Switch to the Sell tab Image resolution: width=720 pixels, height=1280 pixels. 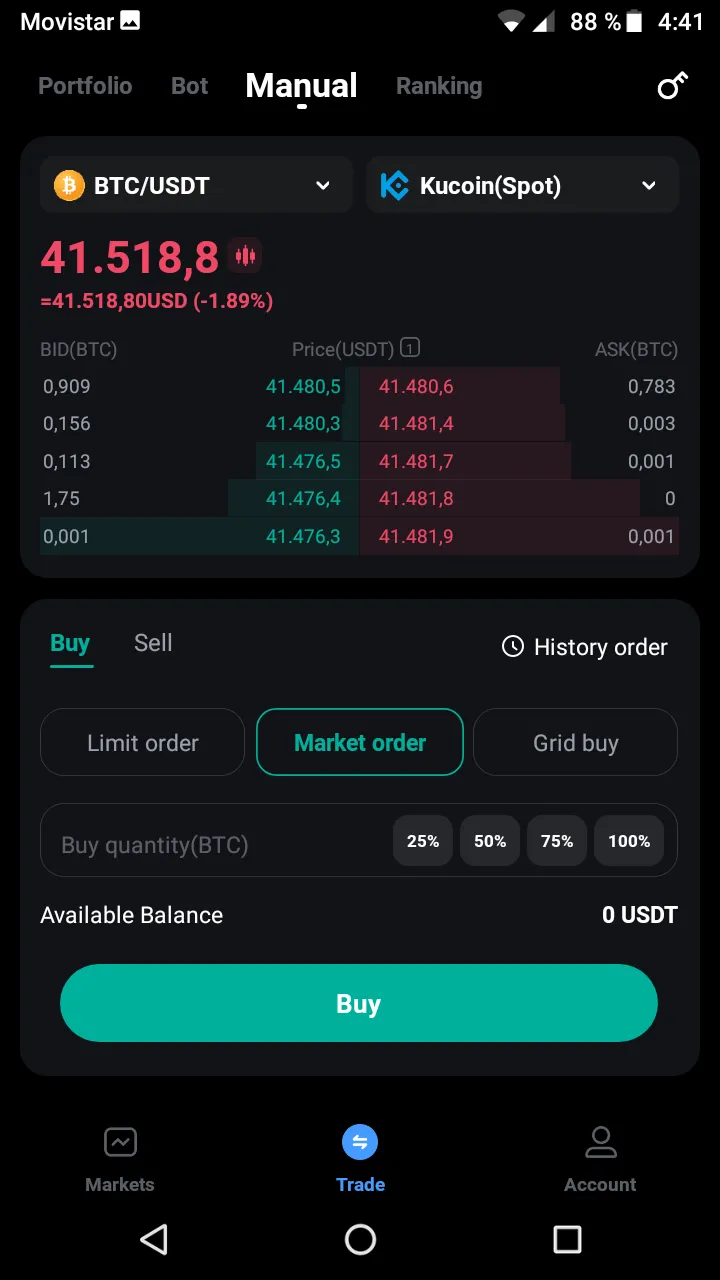153,643
